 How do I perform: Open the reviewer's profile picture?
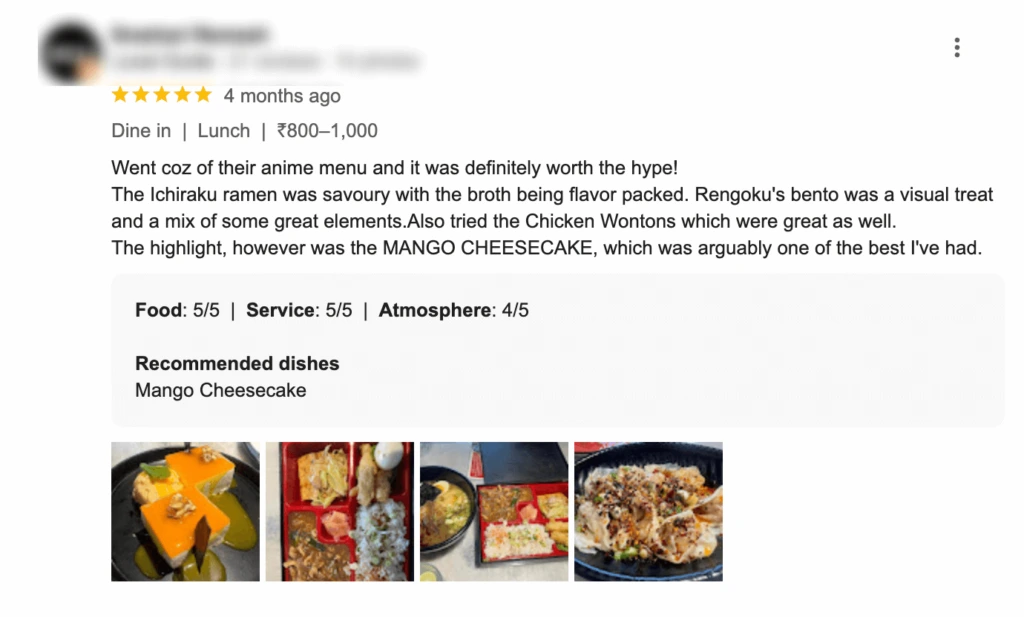70,51
